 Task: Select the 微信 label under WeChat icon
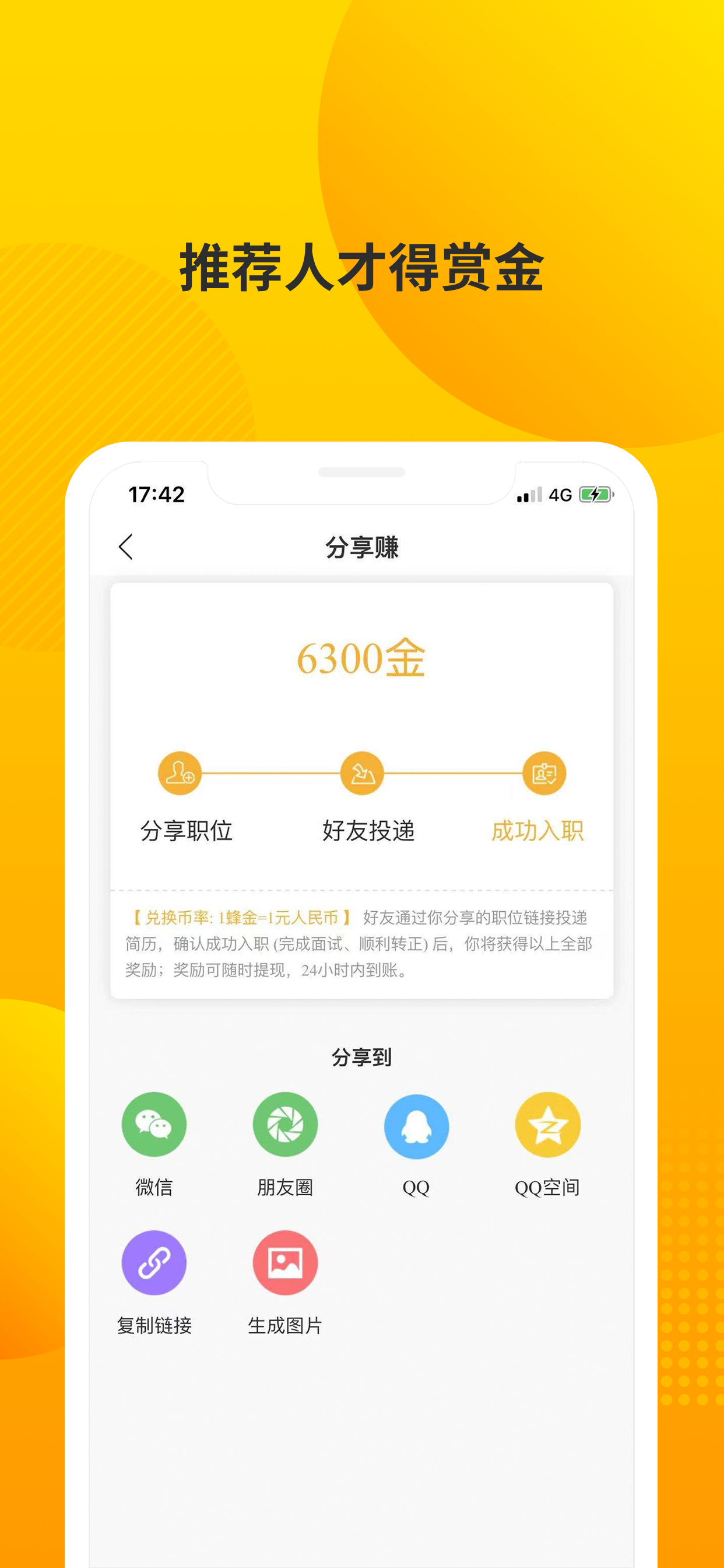tap(154, 1187)
